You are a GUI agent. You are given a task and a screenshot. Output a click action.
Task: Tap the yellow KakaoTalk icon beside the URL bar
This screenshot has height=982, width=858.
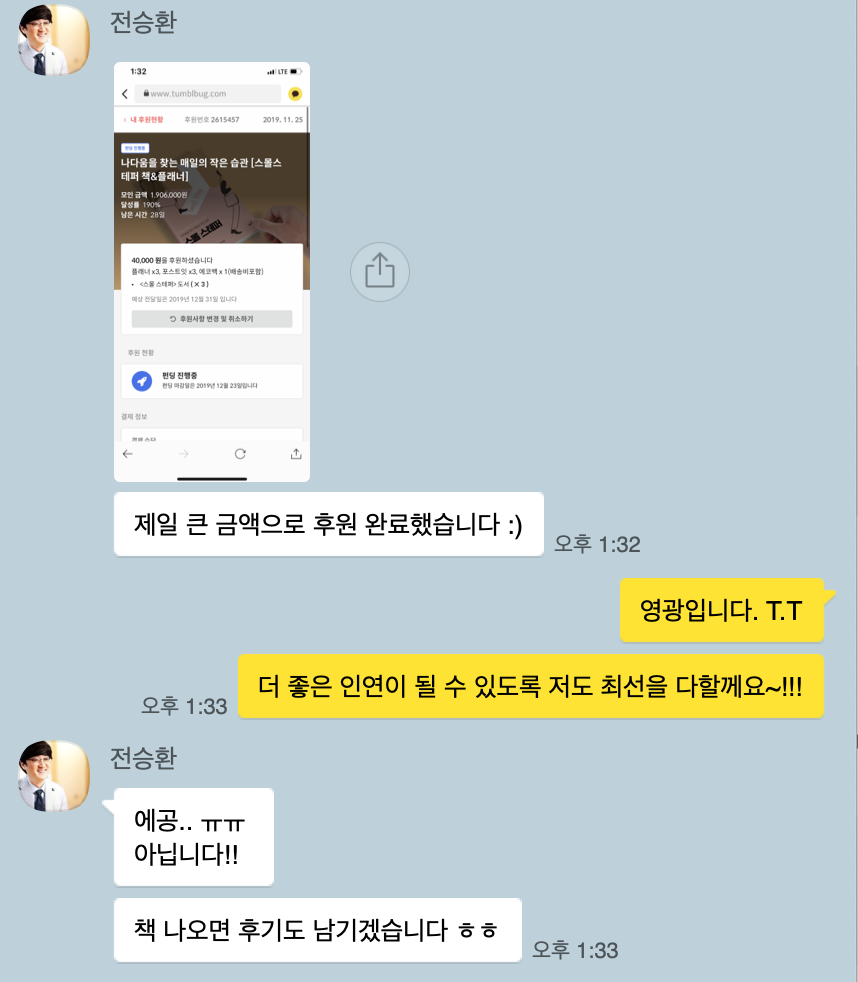pos(297,93)
